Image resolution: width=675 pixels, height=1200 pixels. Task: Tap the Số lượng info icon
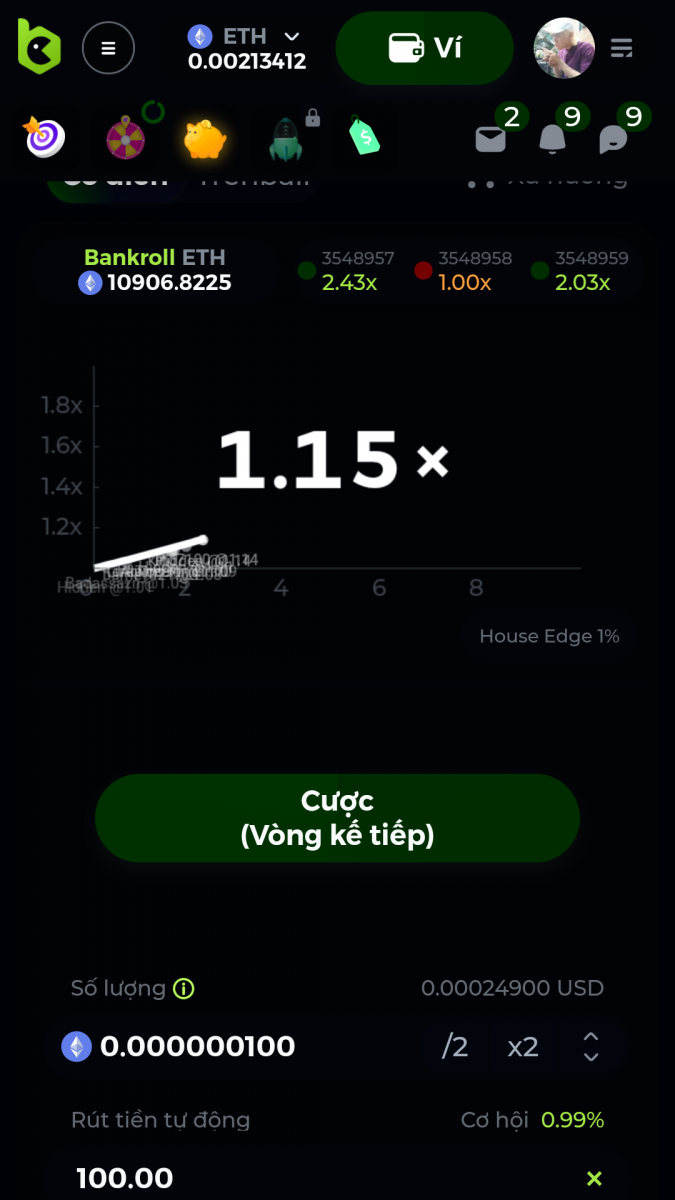pos(184,989)
